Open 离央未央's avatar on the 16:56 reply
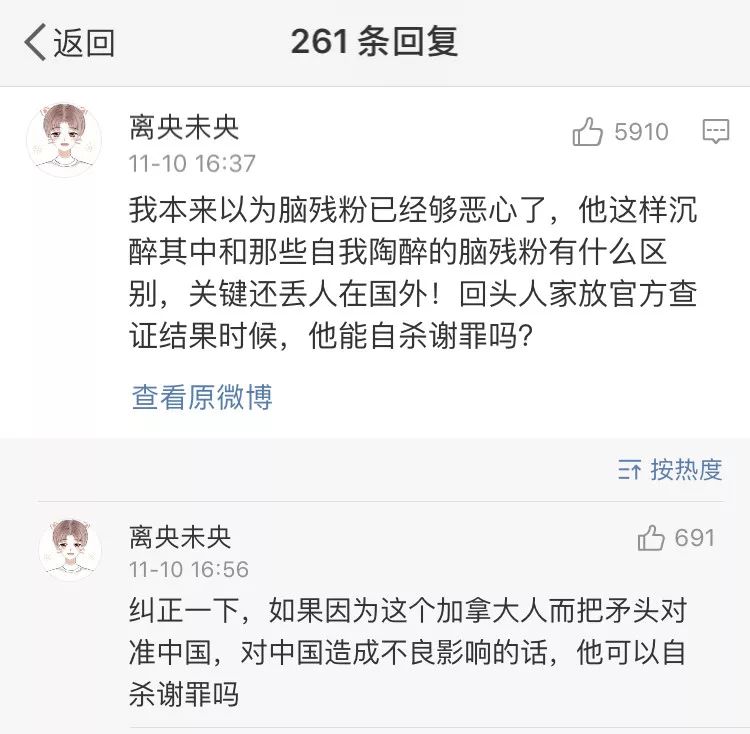Viewport: 750px width, 734px height. (x=70, y=549)
